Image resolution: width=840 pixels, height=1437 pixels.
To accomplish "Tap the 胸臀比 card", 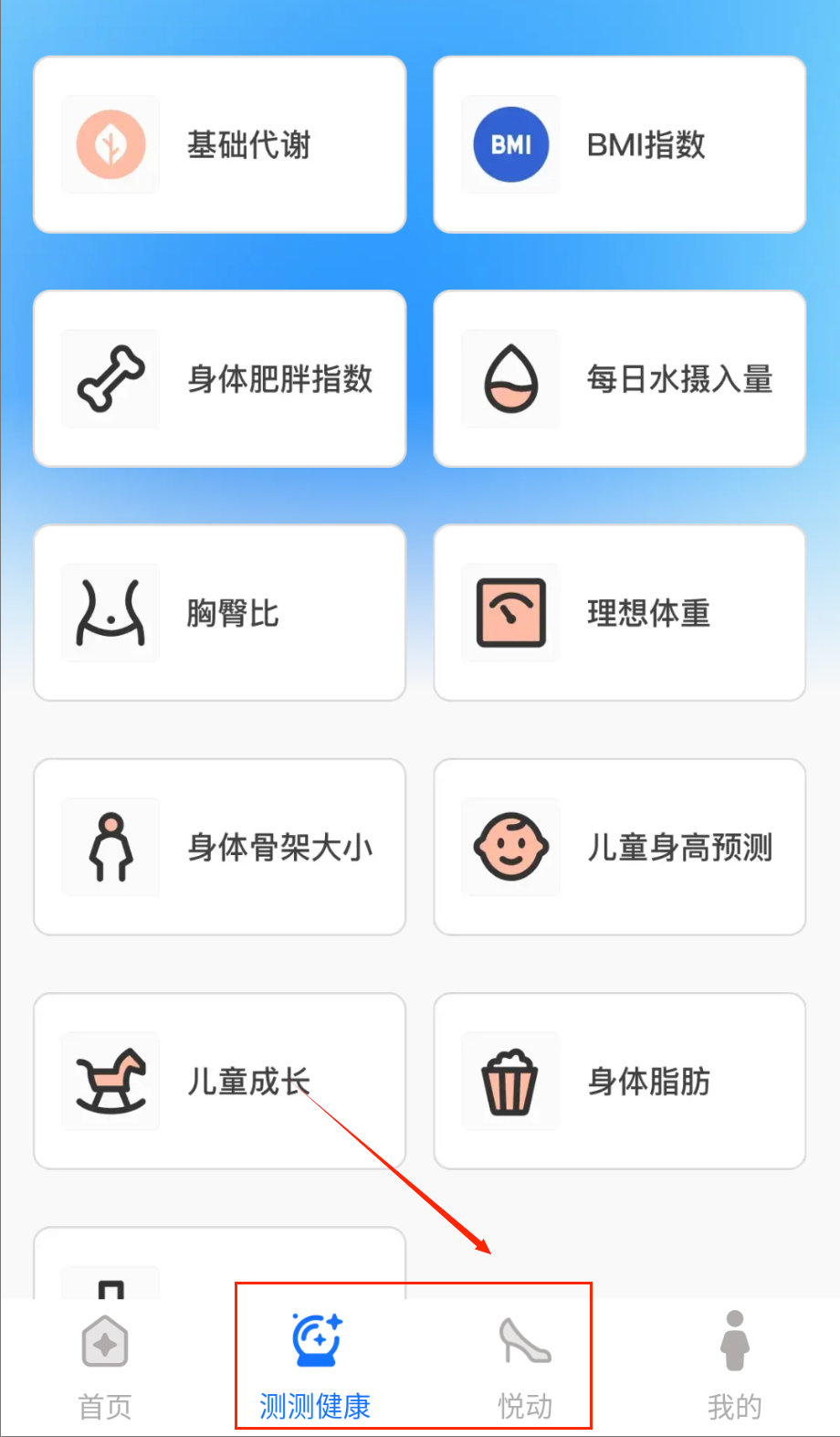I will 219,612.
